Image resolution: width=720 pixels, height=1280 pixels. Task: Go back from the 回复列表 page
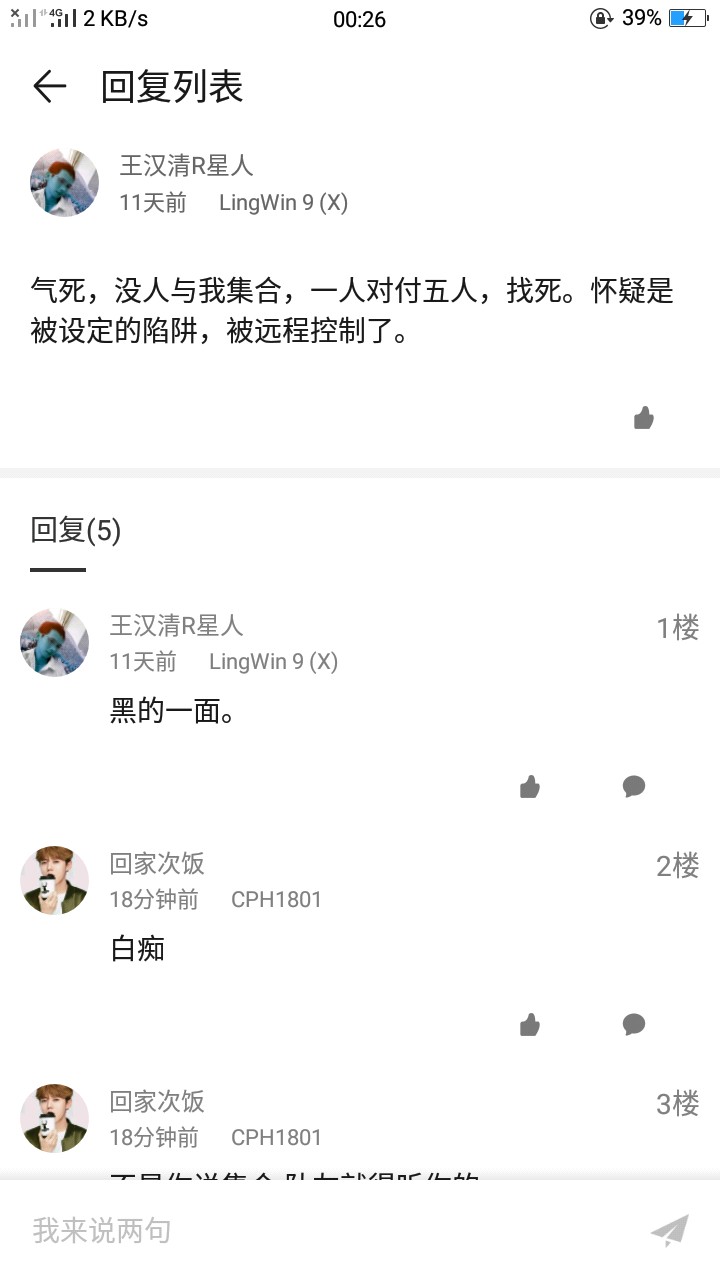(x=49, y=87)
